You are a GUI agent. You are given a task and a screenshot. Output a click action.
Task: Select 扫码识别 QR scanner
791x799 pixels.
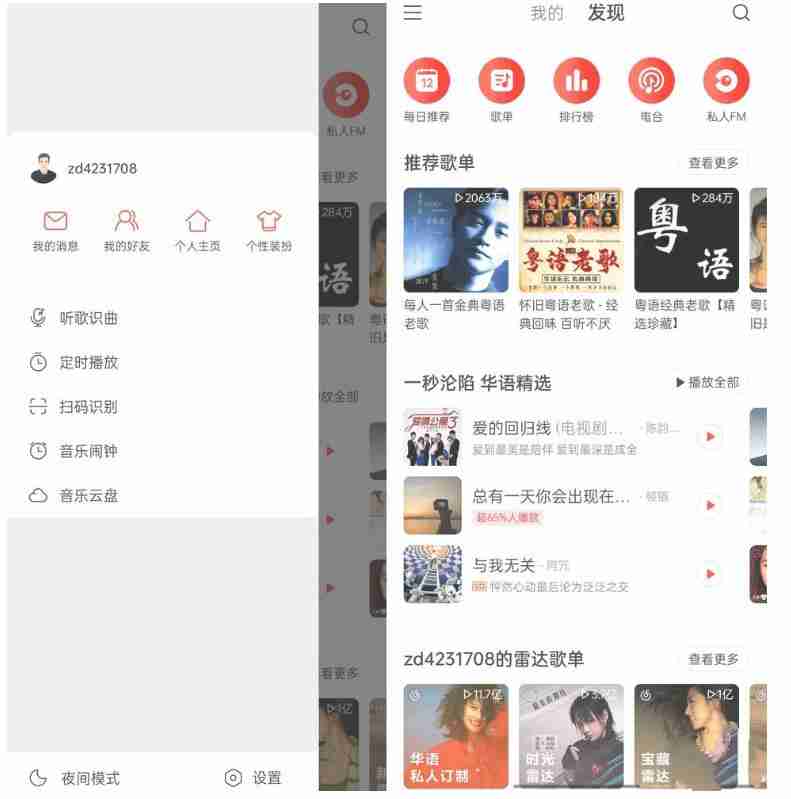coord(88,407)
